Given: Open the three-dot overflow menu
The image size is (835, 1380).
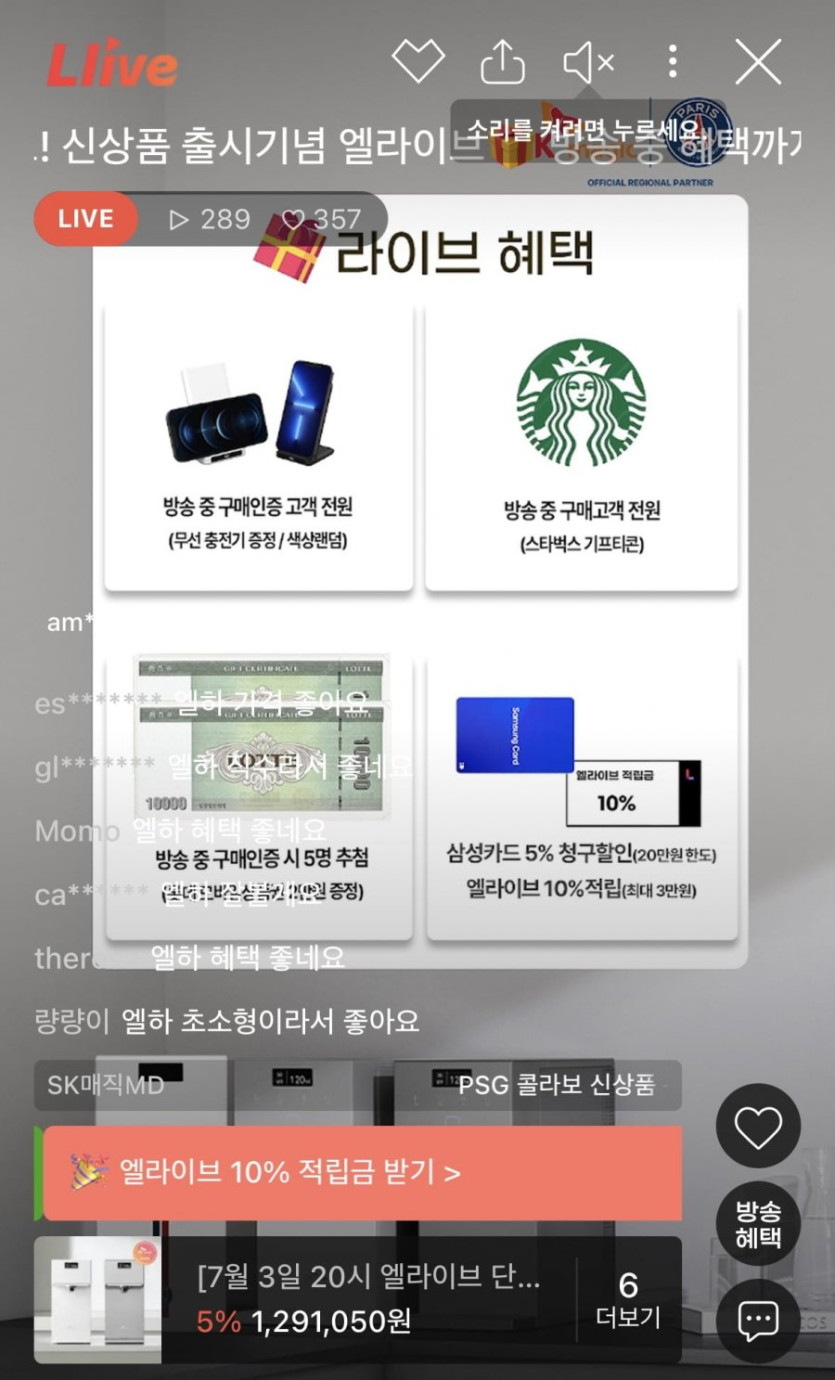Looking at the screenshot, I should pyautogui.click(x=673, y=62).
